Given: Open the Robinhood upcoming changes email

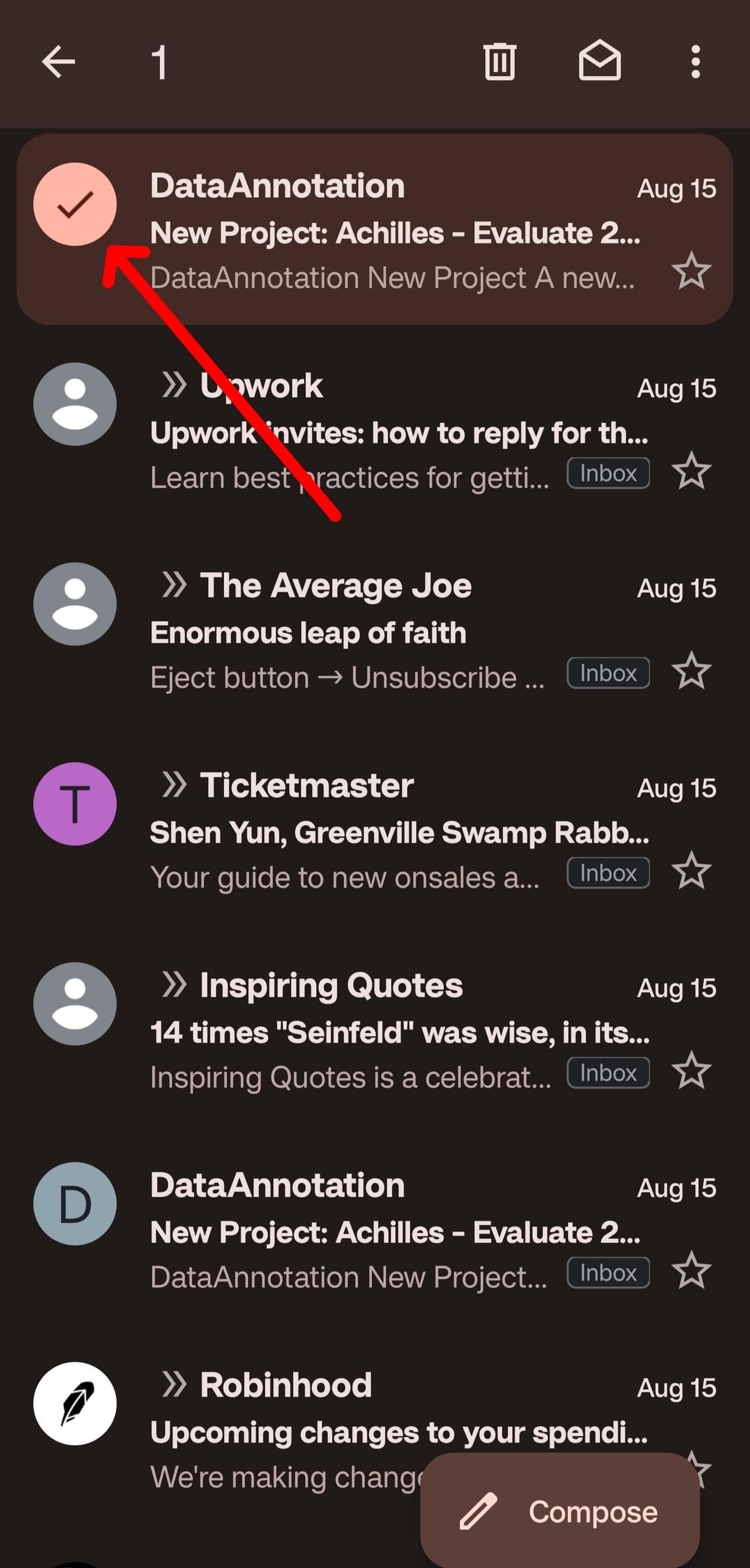Looking at the screenshot, I should pyautogui.click(x=399, y=1432).
